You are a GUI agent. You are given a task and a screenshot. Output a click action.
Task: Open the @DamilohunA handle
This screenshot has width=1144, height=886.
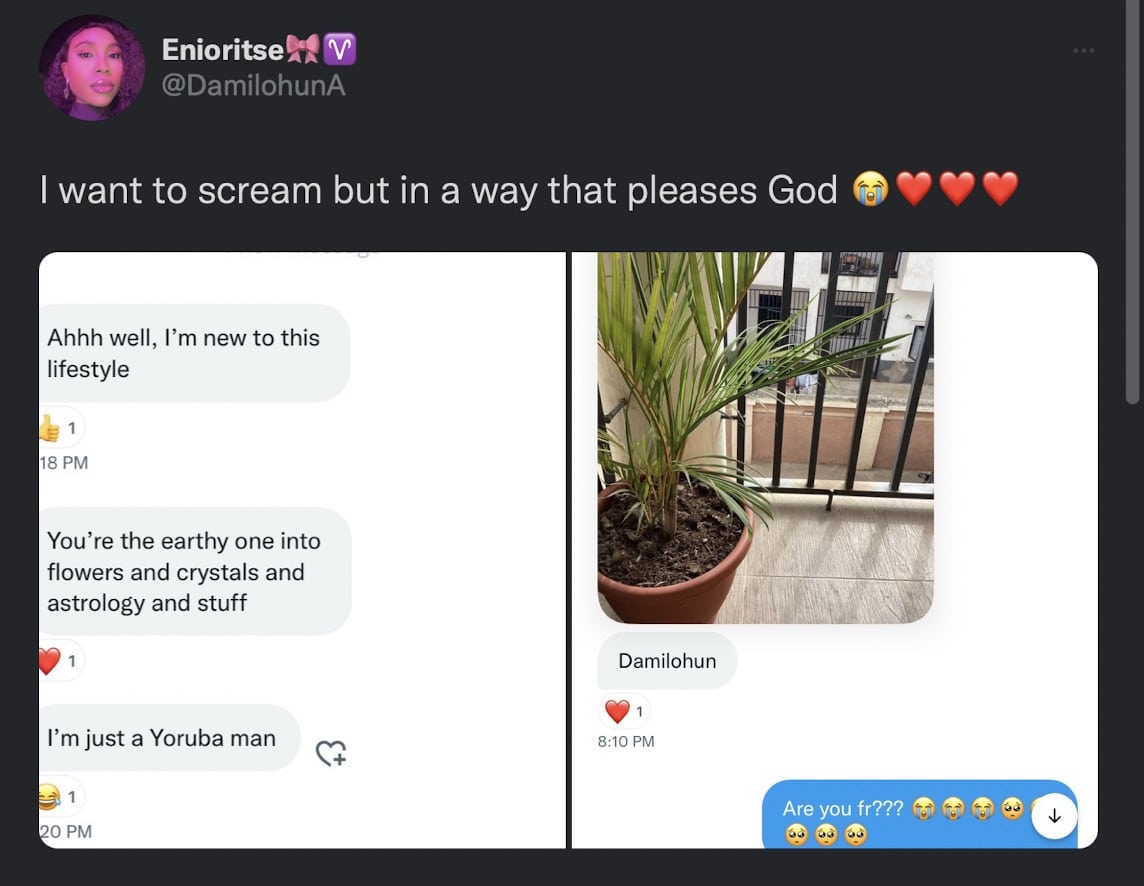[x=253, y=86]
